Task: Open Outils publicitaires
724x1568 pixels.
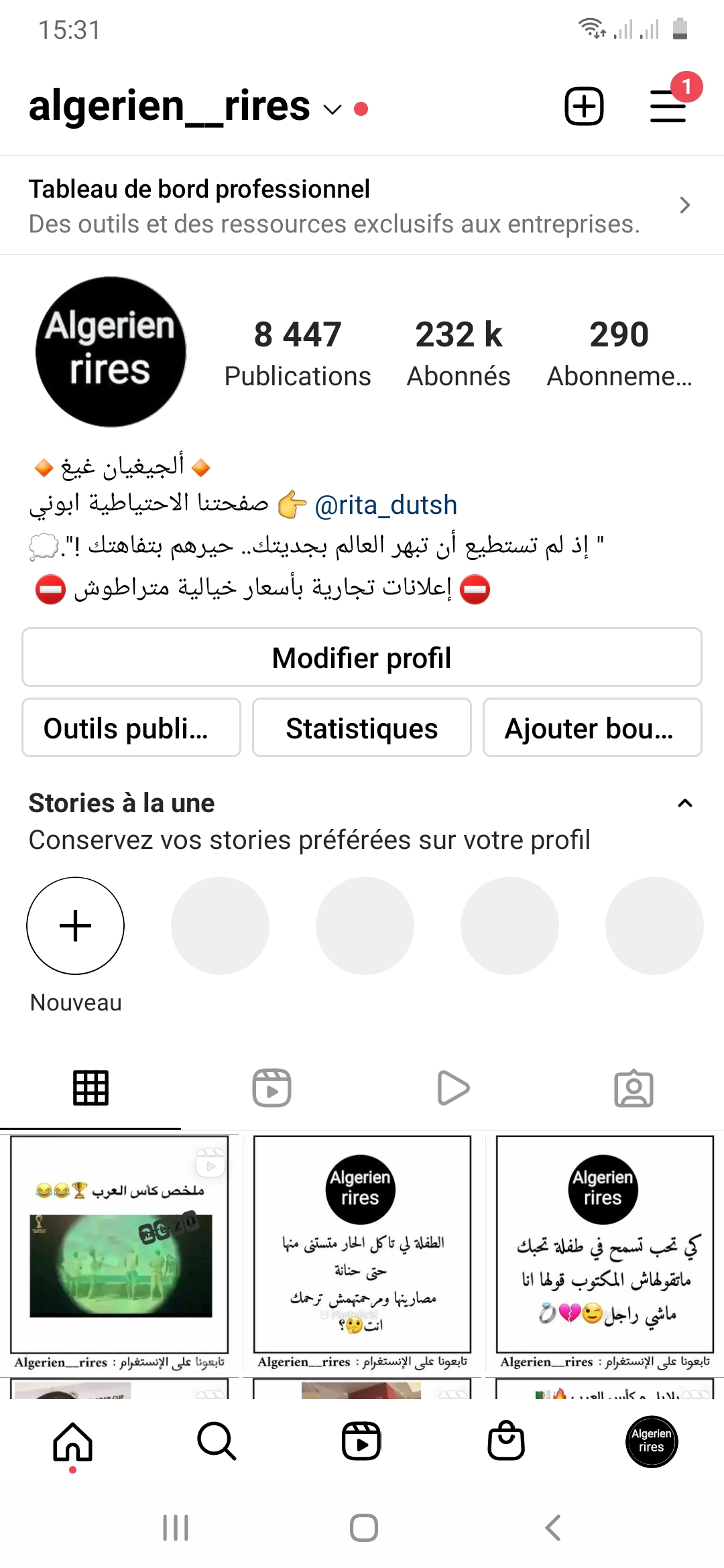Action: point(131,728)
